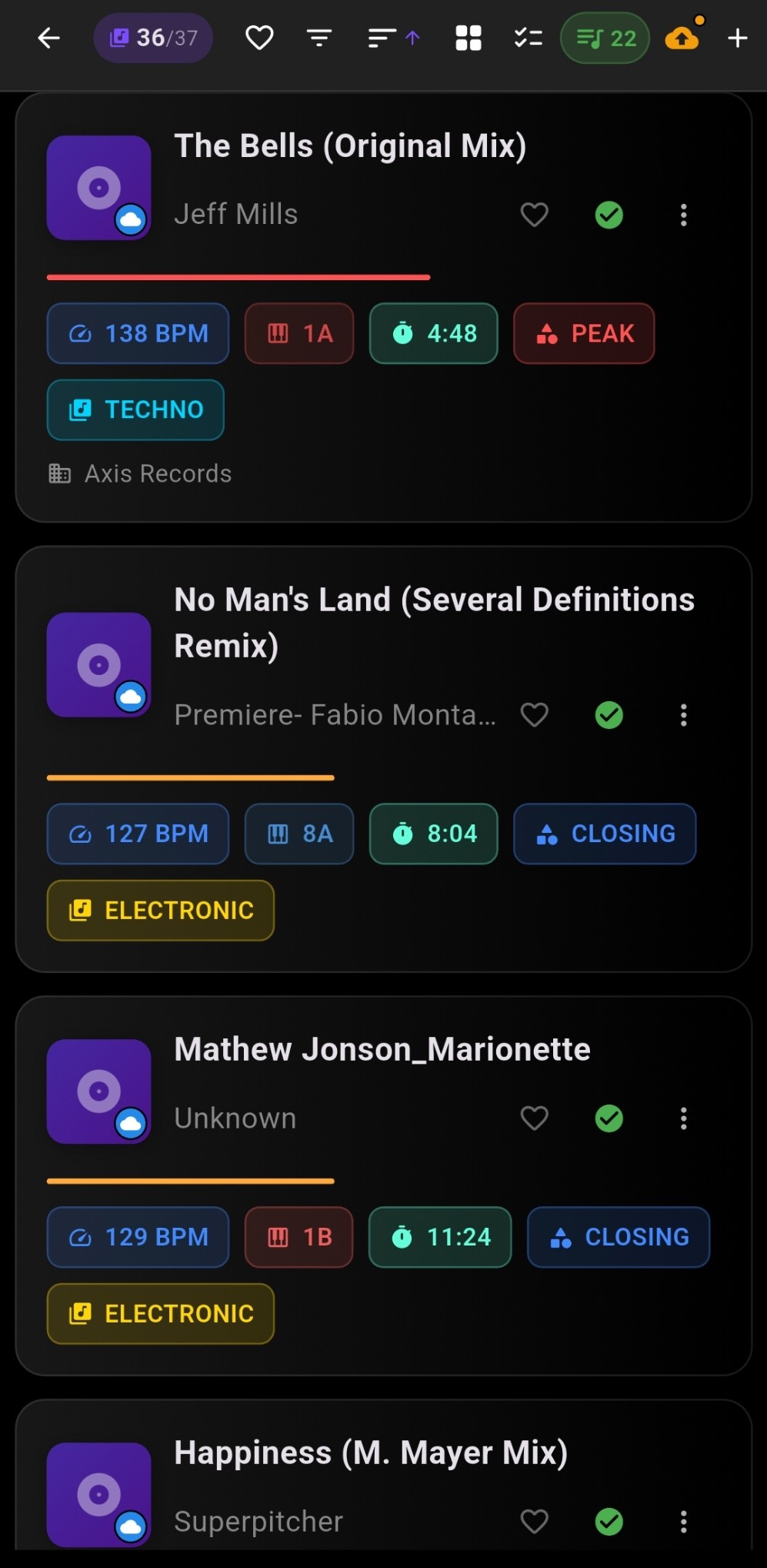Open the queue with 22 tracks

pyautogui.click(x=605, y=38)
